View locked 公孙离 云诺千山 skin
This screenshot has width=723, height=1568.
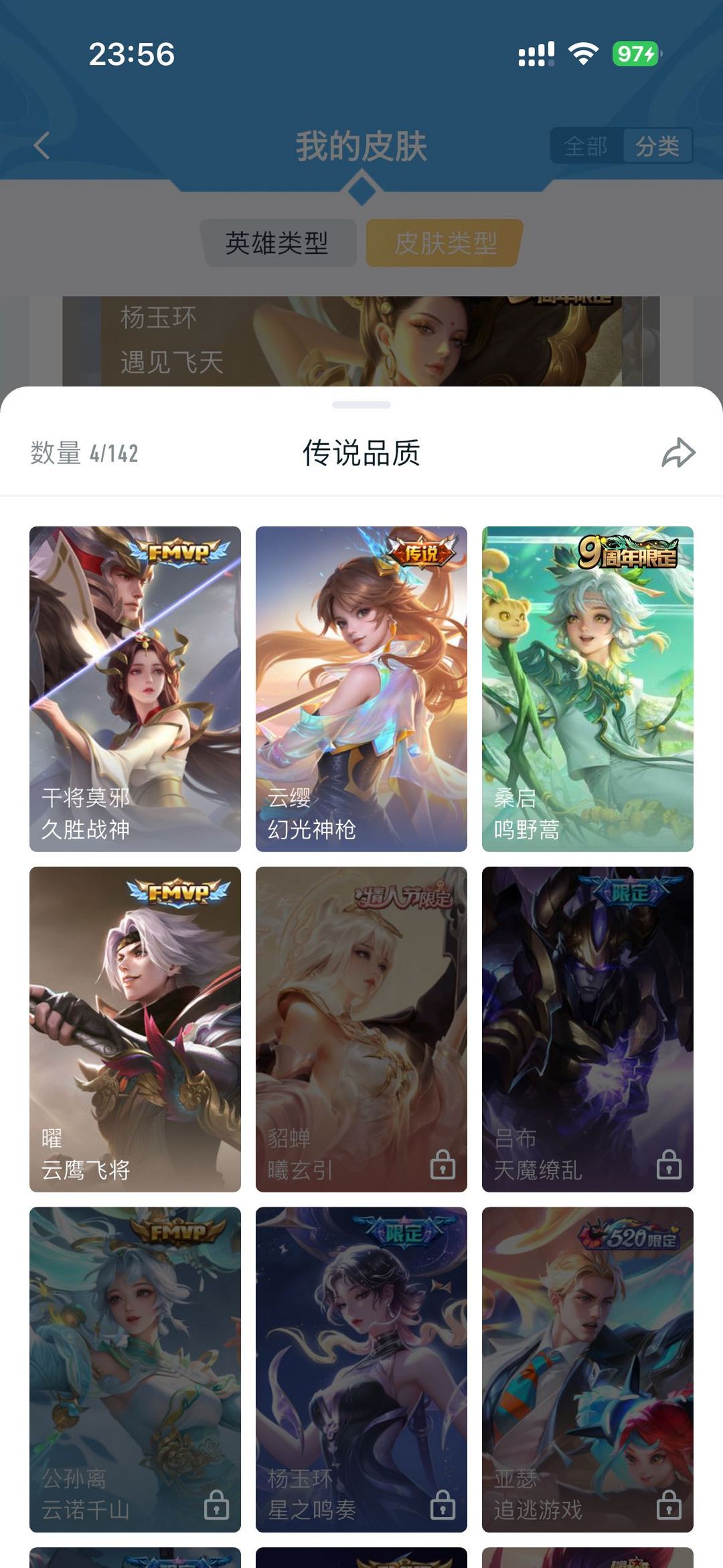pyautogui.click(x=135, y=1369)
